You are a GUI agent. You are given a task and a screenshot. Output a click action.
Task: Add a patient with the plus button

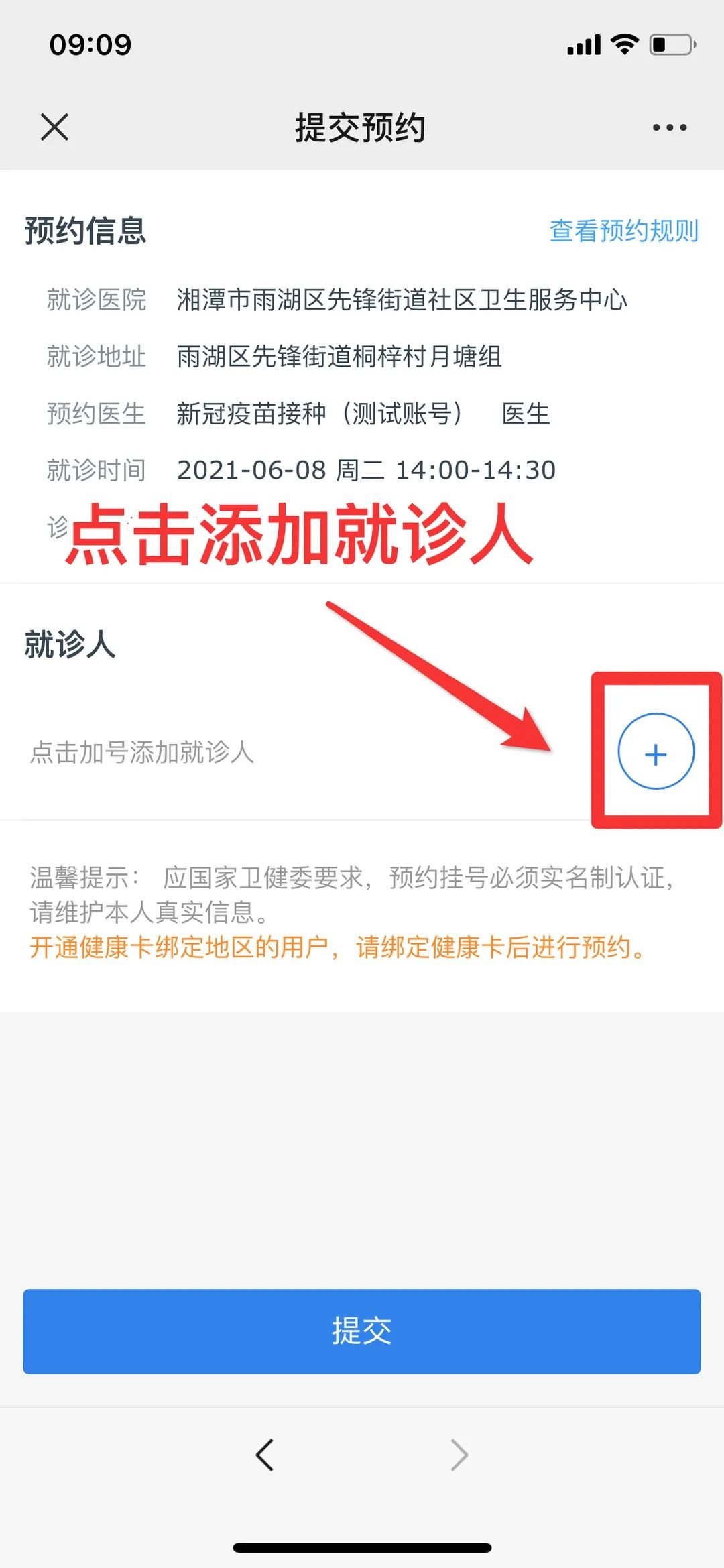(656, 751)
